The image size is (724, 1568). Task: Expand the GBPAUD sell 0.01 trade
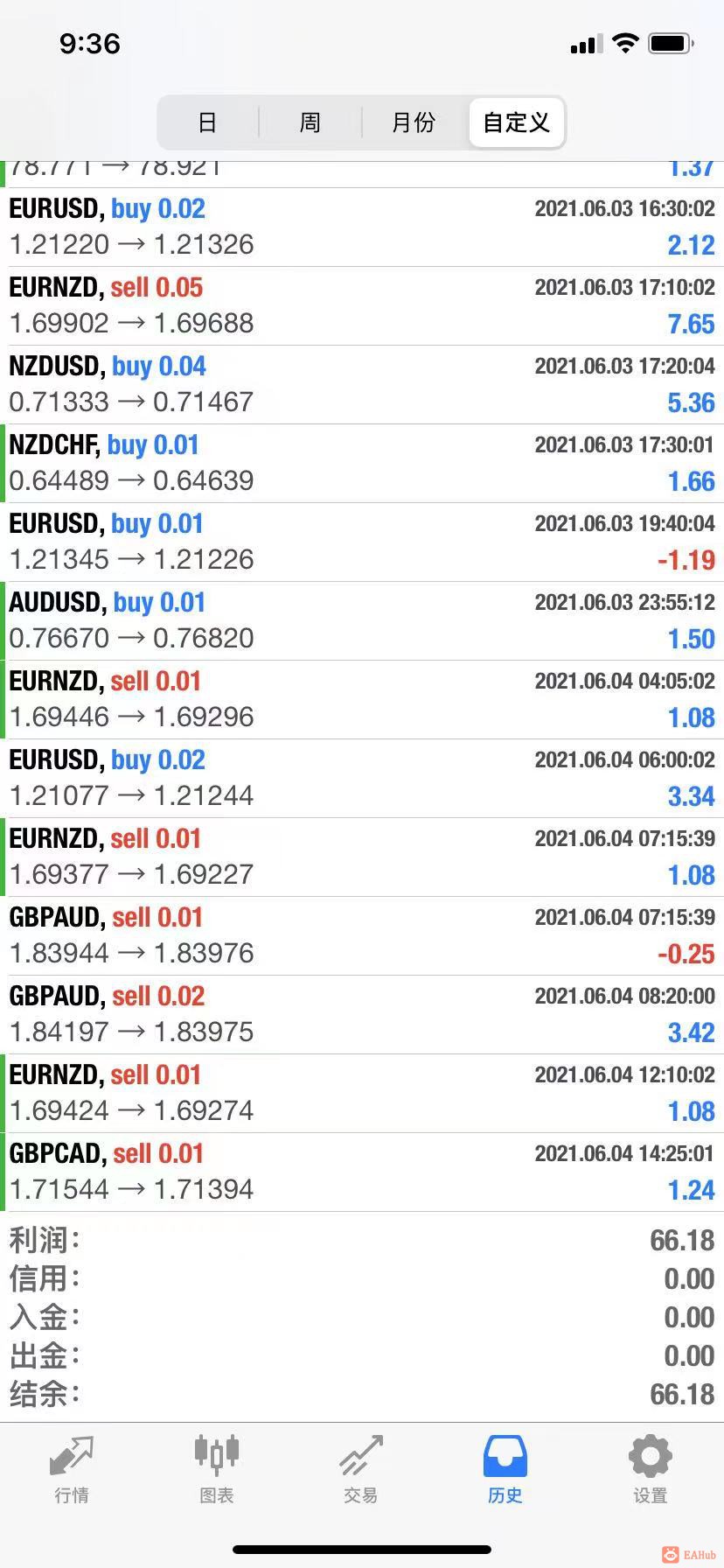click(362, 935)
